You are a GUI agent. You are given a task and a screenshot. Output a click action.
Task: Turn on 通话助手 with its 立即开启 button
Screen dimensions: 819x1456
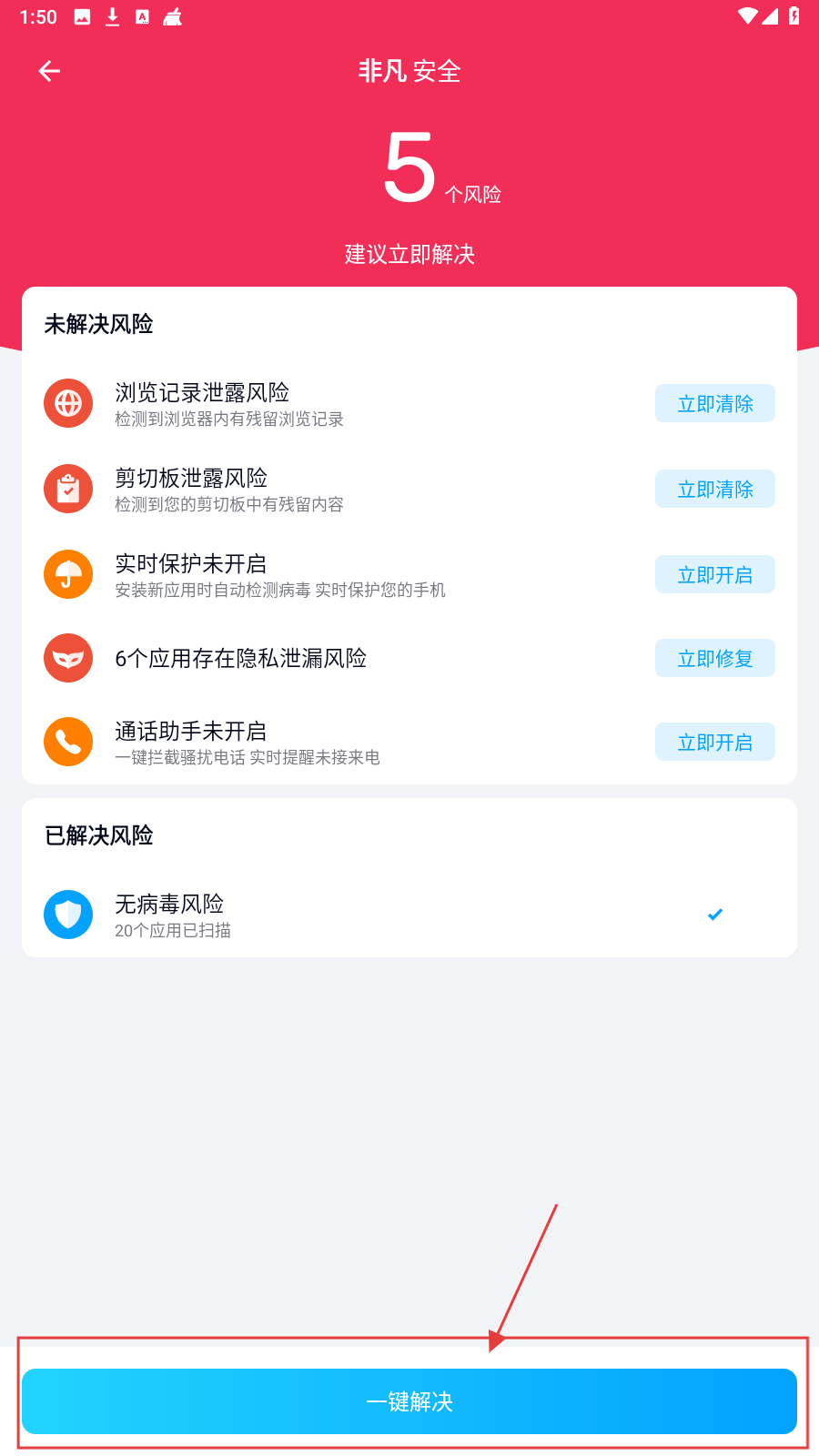tap(714, 742)
